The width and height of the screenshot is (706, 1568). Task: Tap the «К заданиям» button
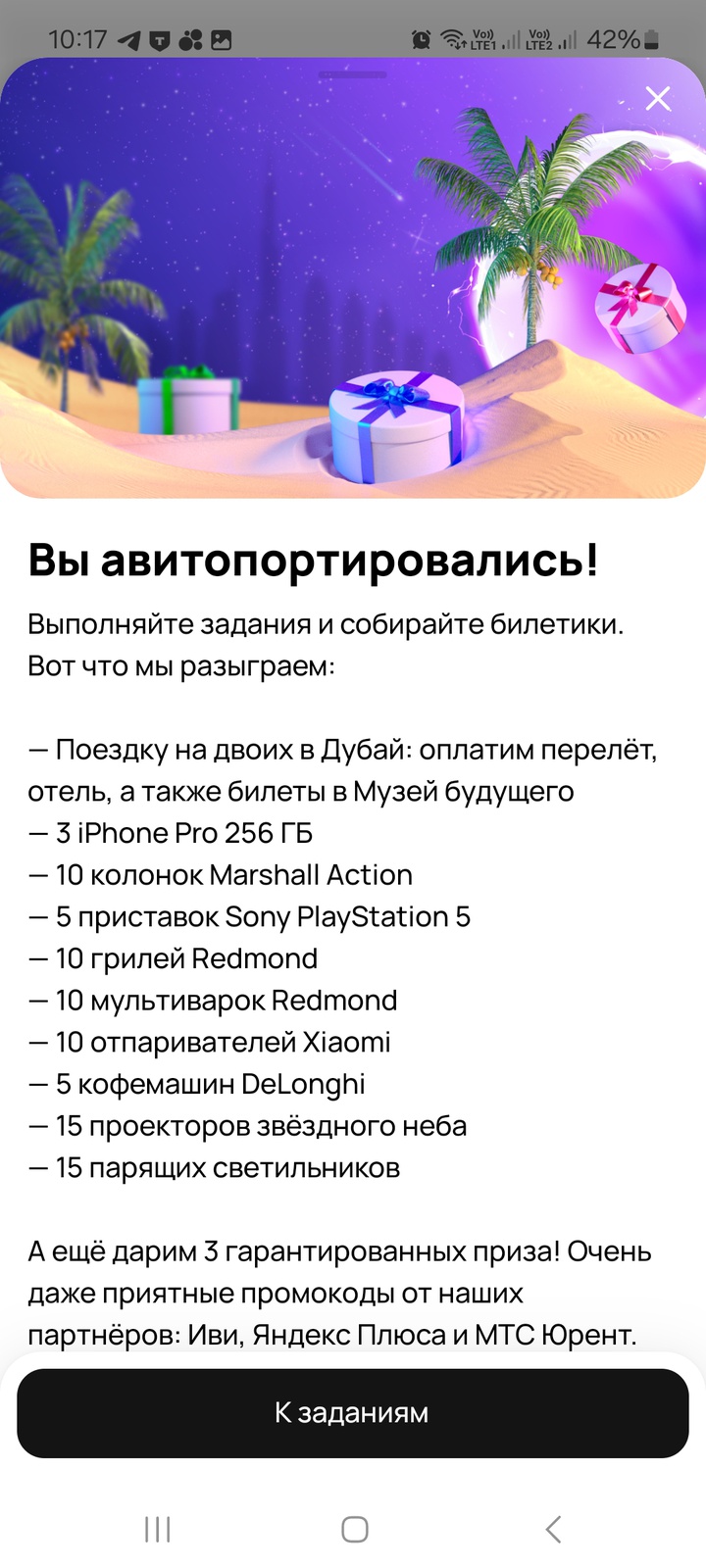coord(352,1412)
